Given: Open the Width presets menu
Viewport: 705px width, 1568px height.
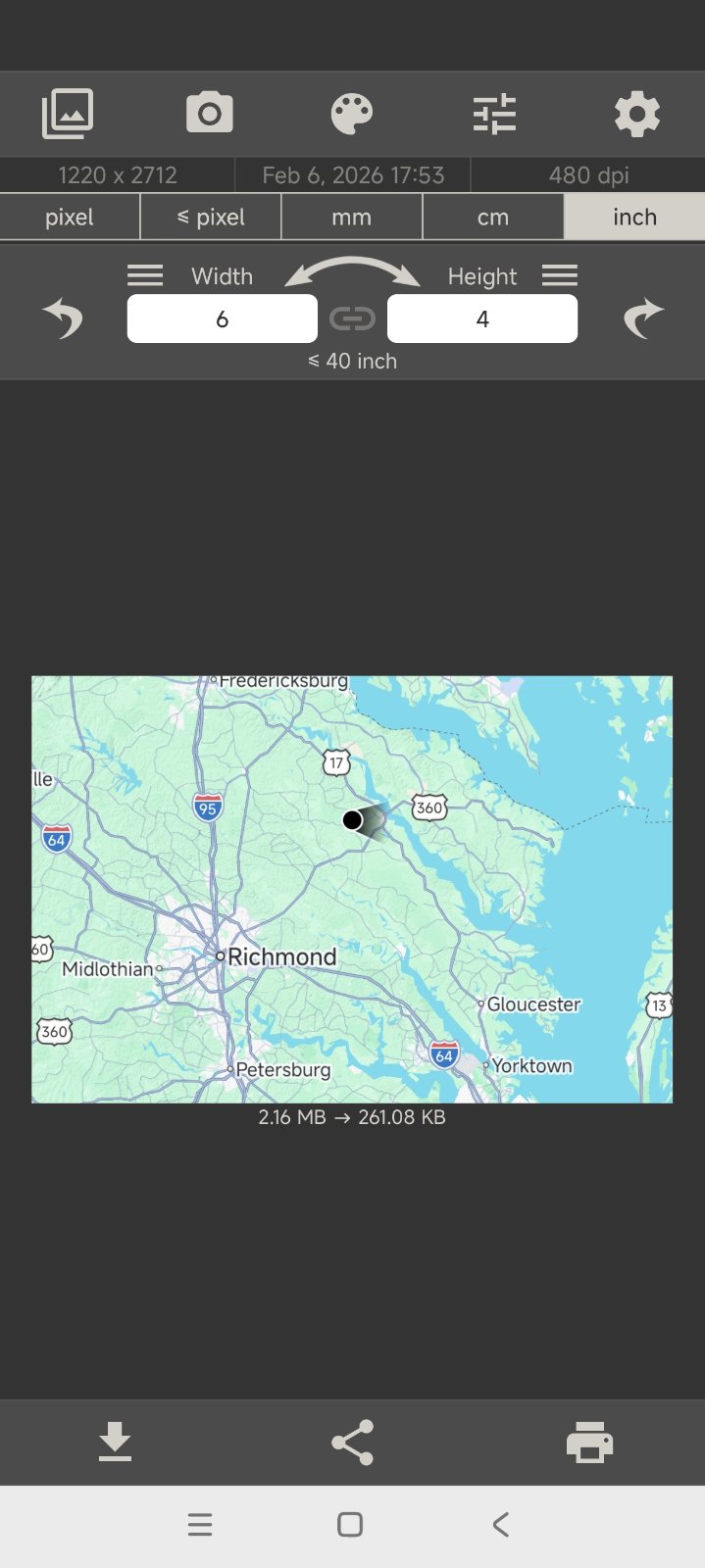Looking at the screenshot, I should tap(145, 276).
